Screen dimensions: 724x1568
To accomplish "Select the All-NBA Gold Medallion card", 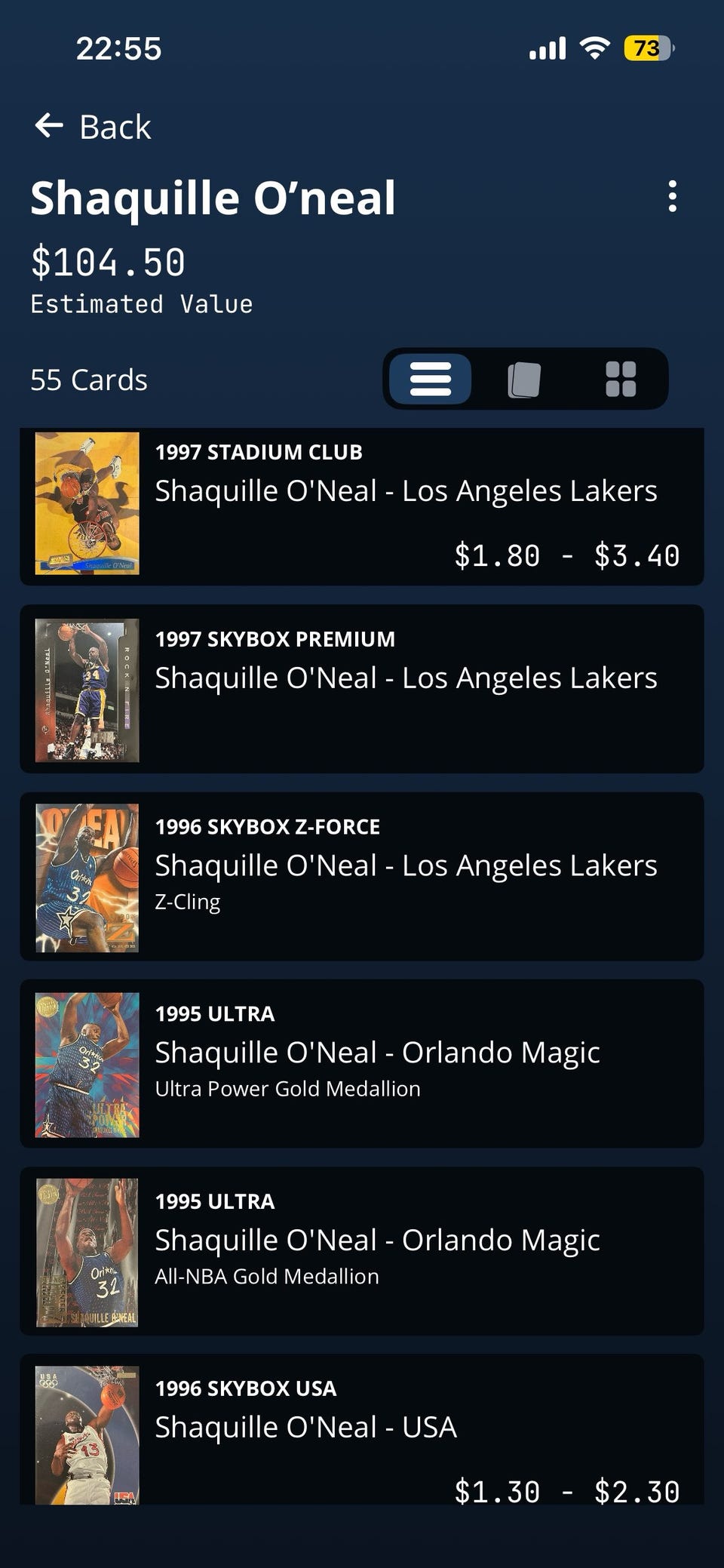I will [x=362, y=1250].
